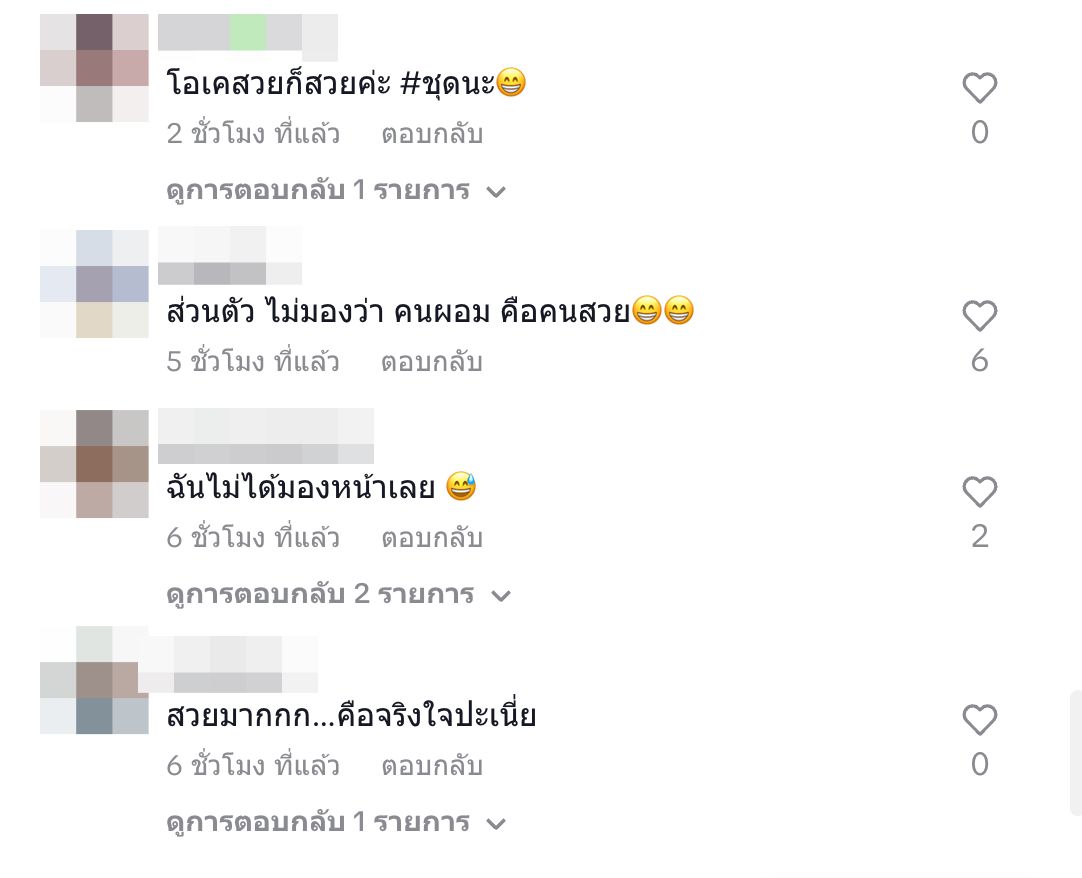Viewport: 1082px width, 878px height.
Task: Reply to the comment 'สวยมากกก...คือจริงใจปะเนี่ย'
Action: [431, 766]
